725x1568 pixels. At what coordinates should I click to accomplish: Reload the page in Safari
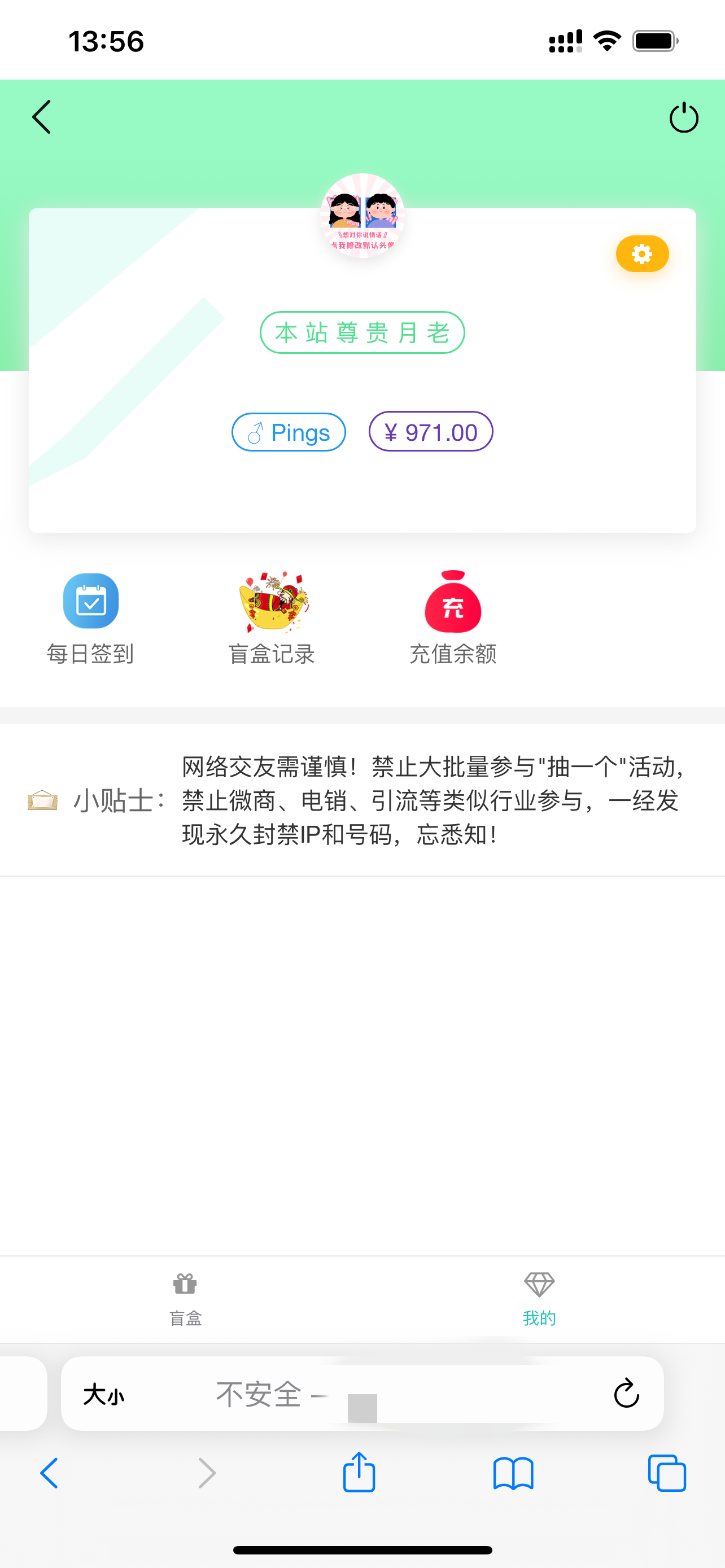coord(626,1392)
